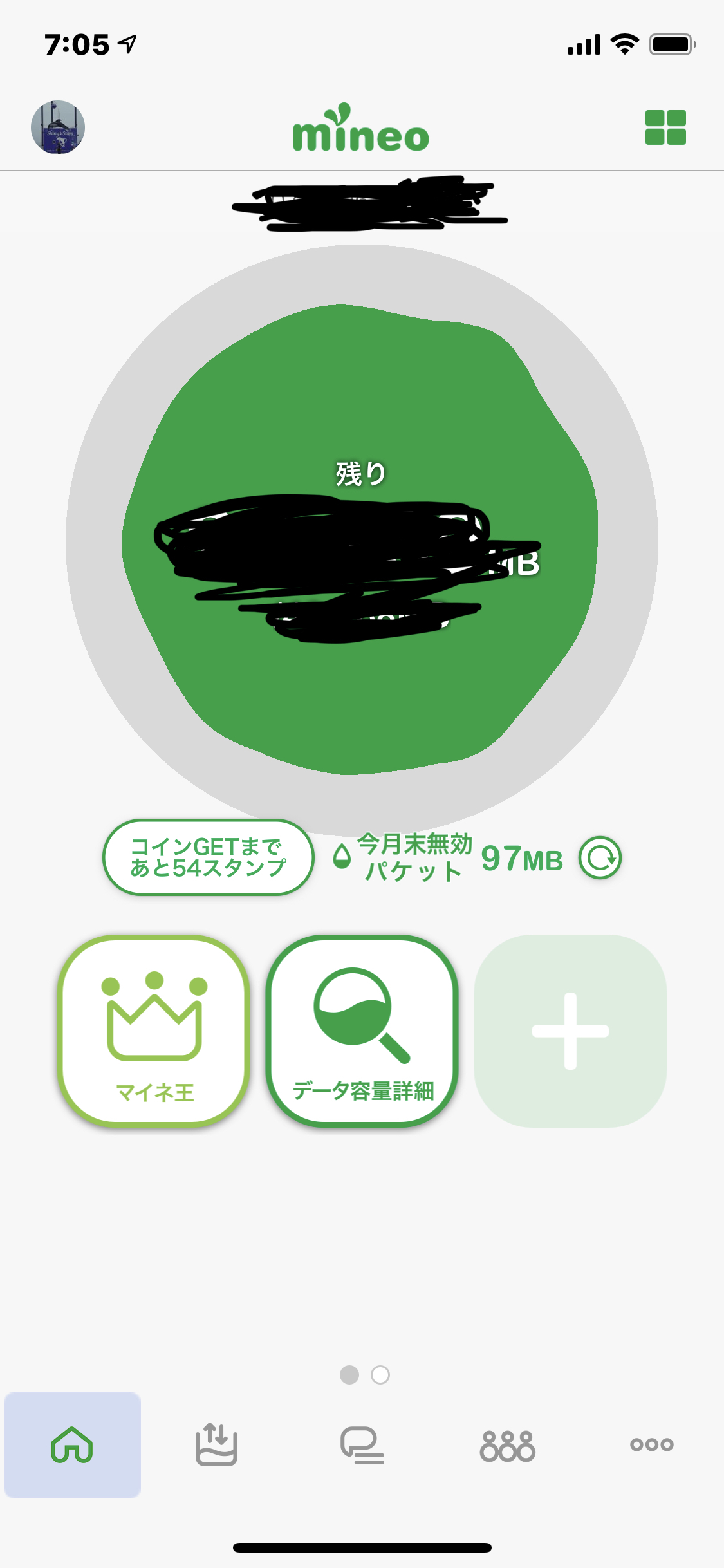
Task: Refresh the remaining data amount
Action: (600, 857)
